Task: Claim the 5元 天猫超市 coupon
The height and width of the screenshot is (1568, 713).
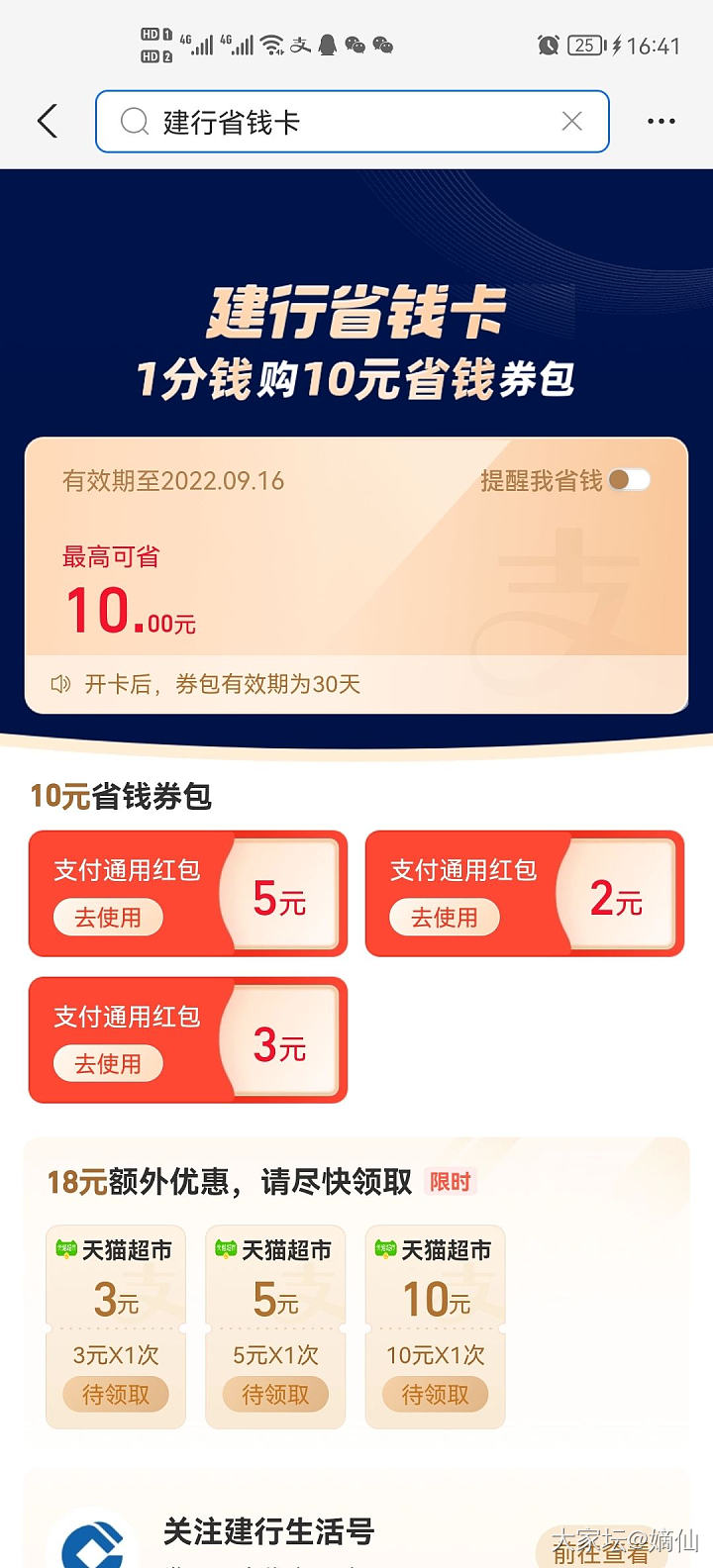Action: [275, 1395]
